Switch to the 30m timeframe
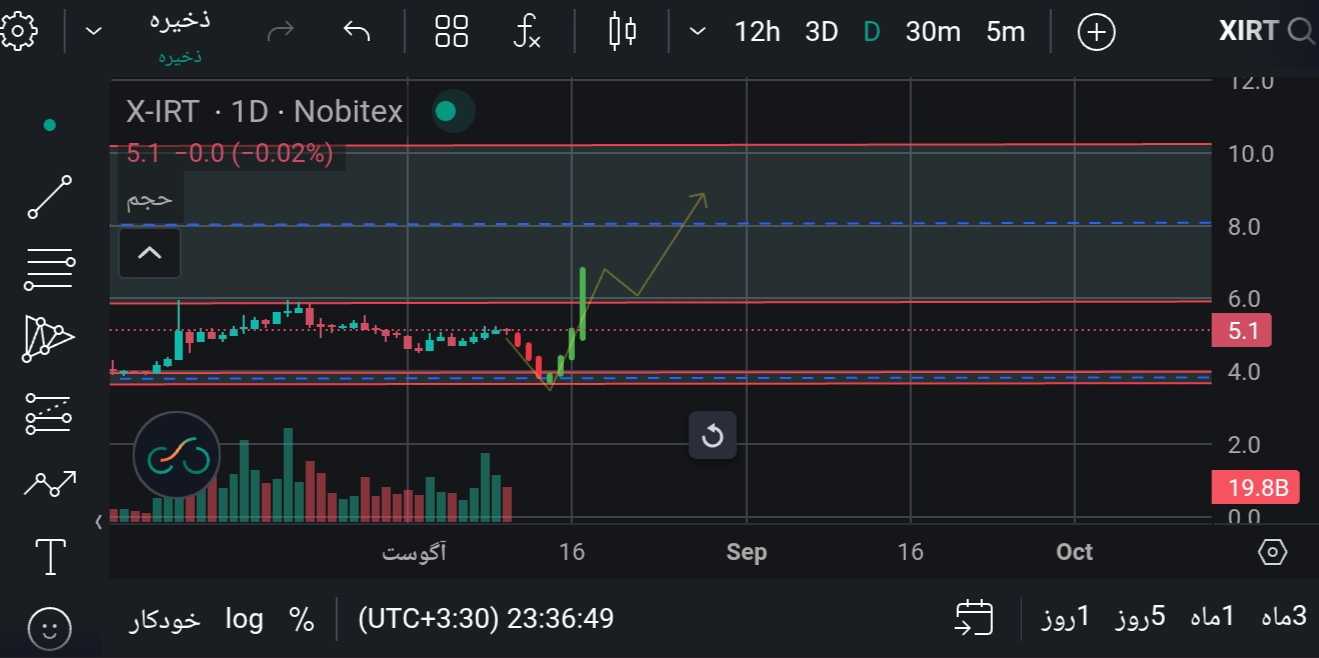This screenshot has height=658, width=1319. point(932,31)
